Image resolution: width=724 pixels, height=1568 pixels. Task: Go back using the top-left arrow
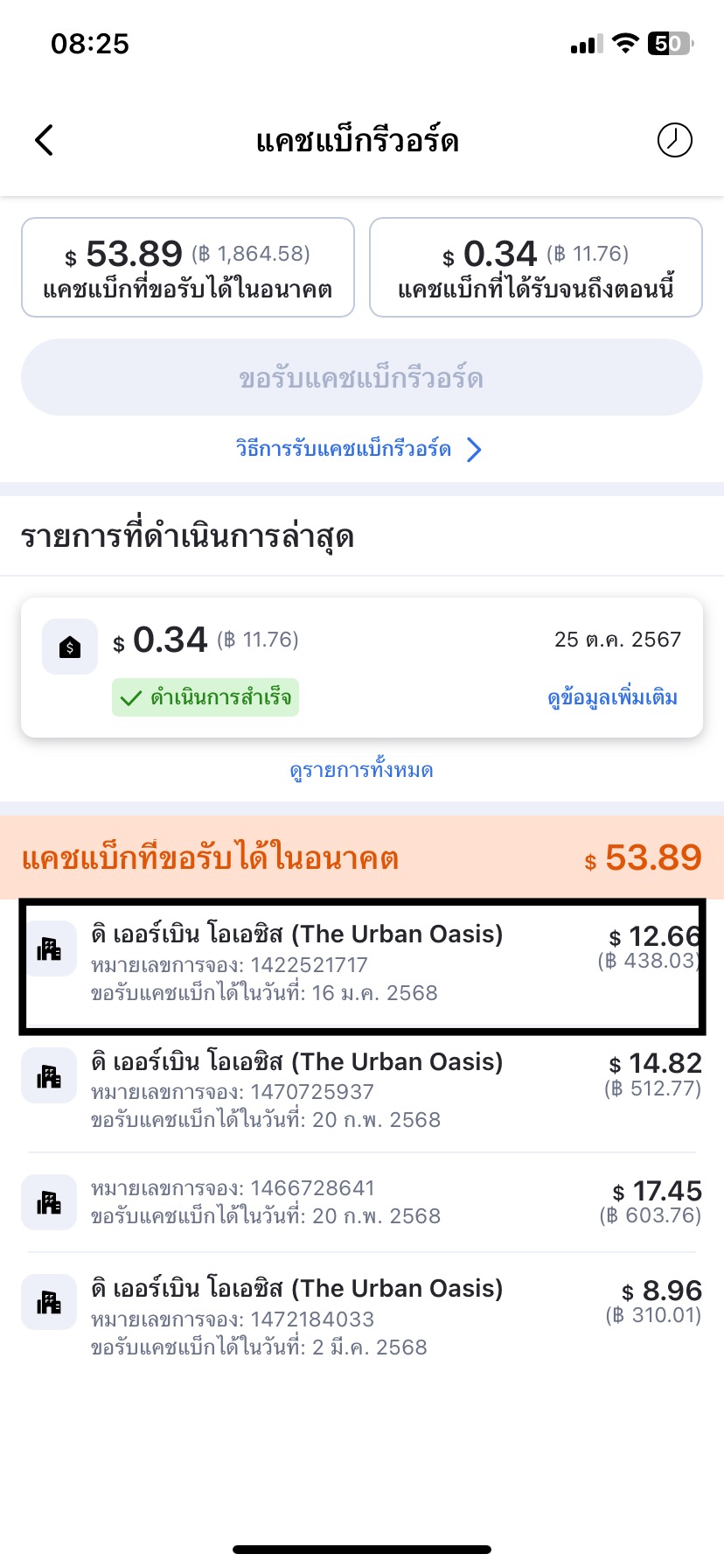45,140
